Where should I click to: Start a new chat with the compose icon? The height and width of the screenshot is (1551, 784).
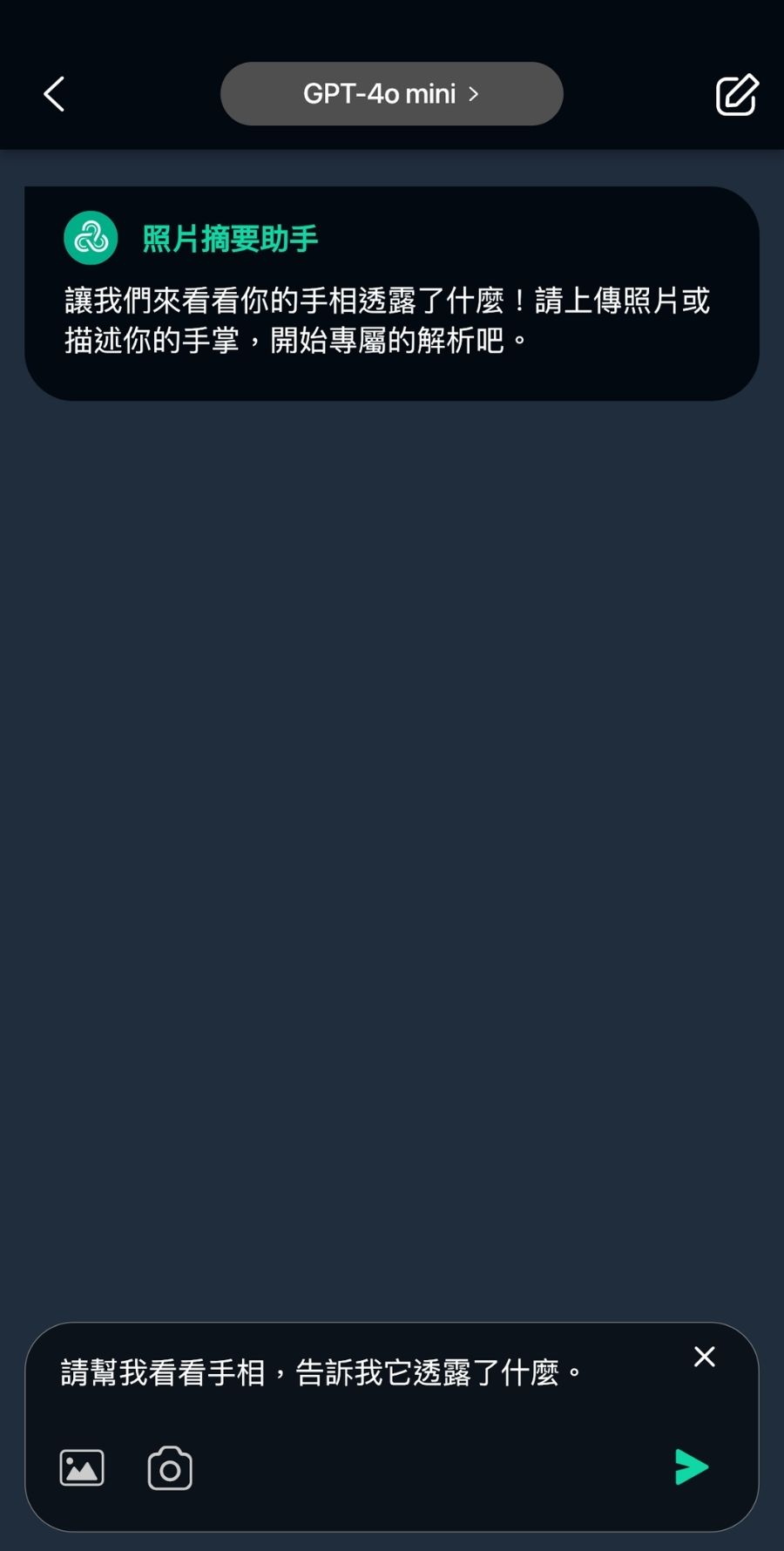[x=737, y=94]
